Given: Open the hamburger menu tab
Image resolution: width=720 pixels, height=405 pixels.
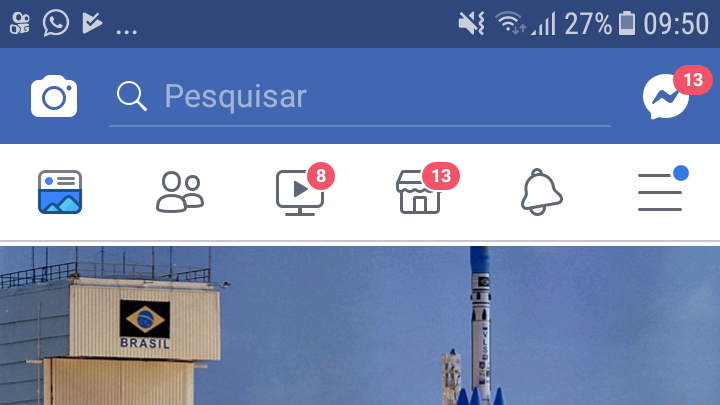Looking at the screenshot, I should [660, 192].
